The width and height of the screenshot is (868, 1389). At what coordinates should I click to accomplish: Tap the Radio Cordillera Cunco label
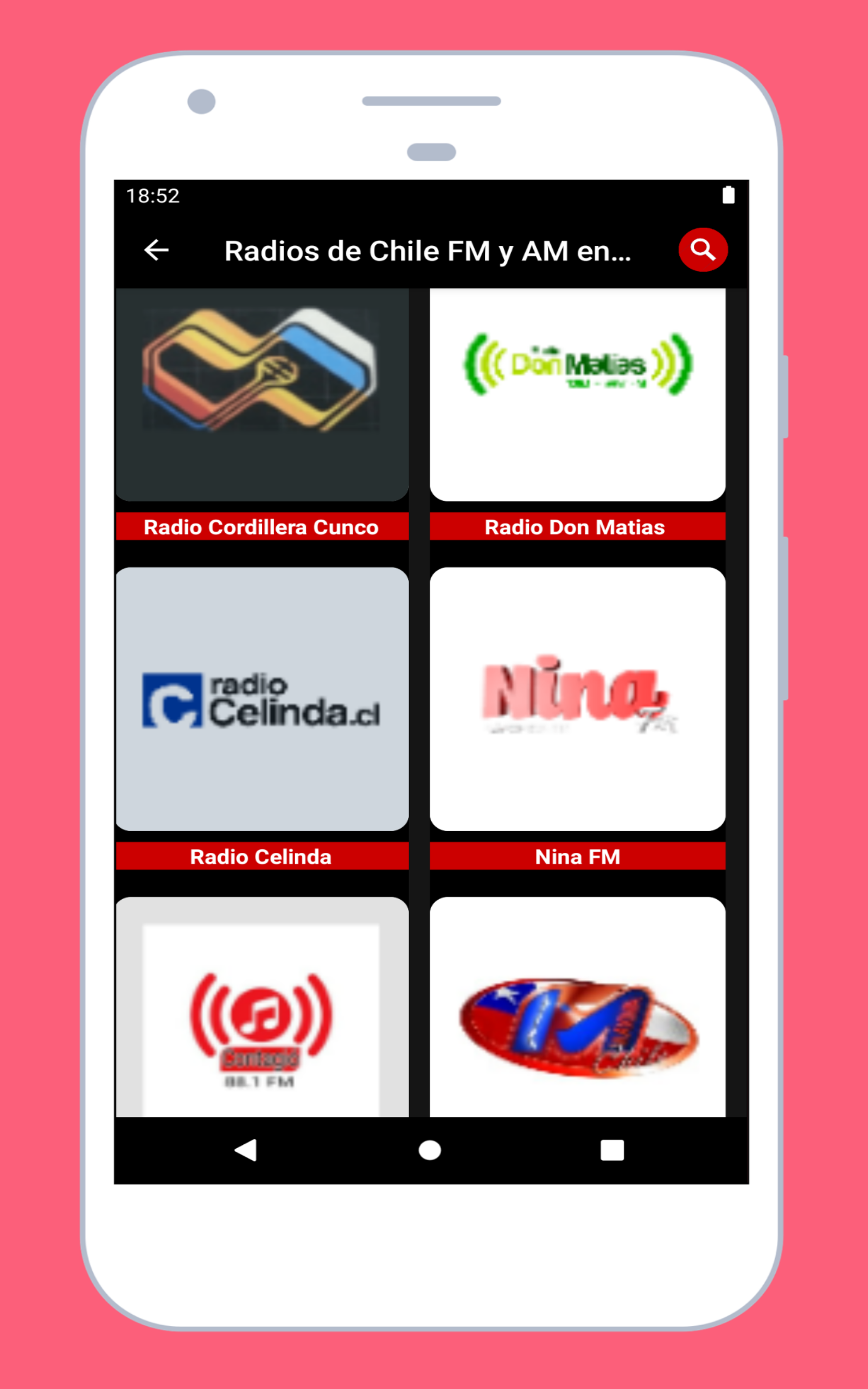click(x=262, y=527)
